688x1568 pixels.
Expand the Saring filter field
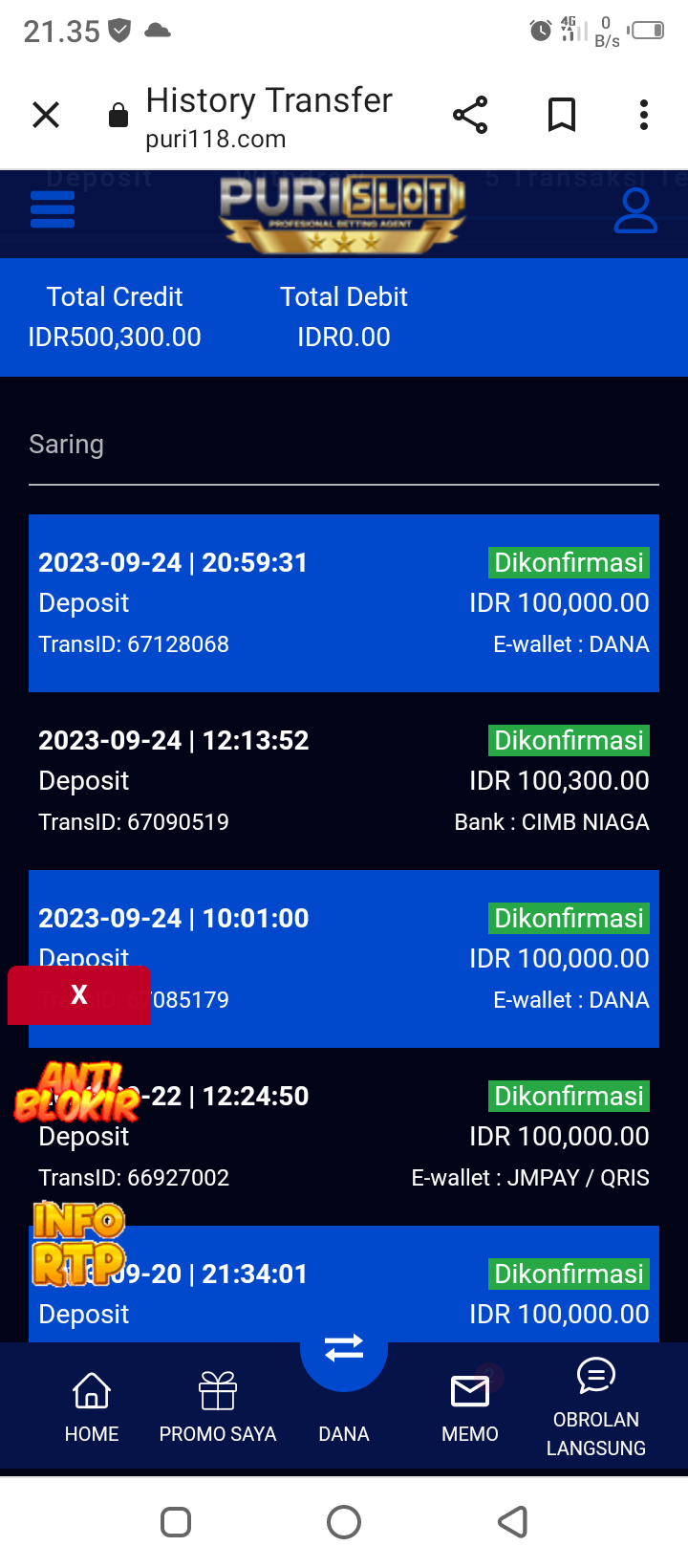(x=344, y=446)
